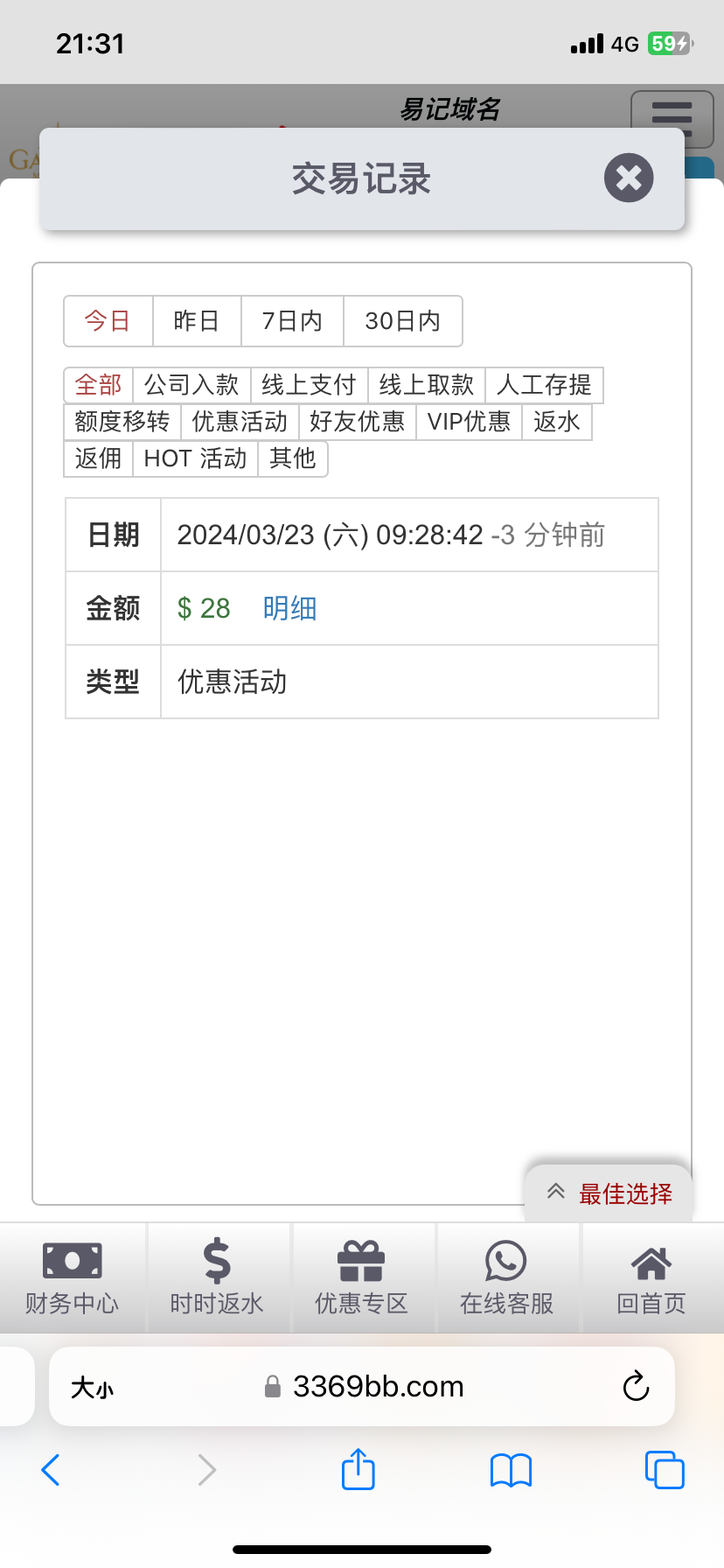
Task: Show 额度移转 transactions
Action: coord(122,422)
